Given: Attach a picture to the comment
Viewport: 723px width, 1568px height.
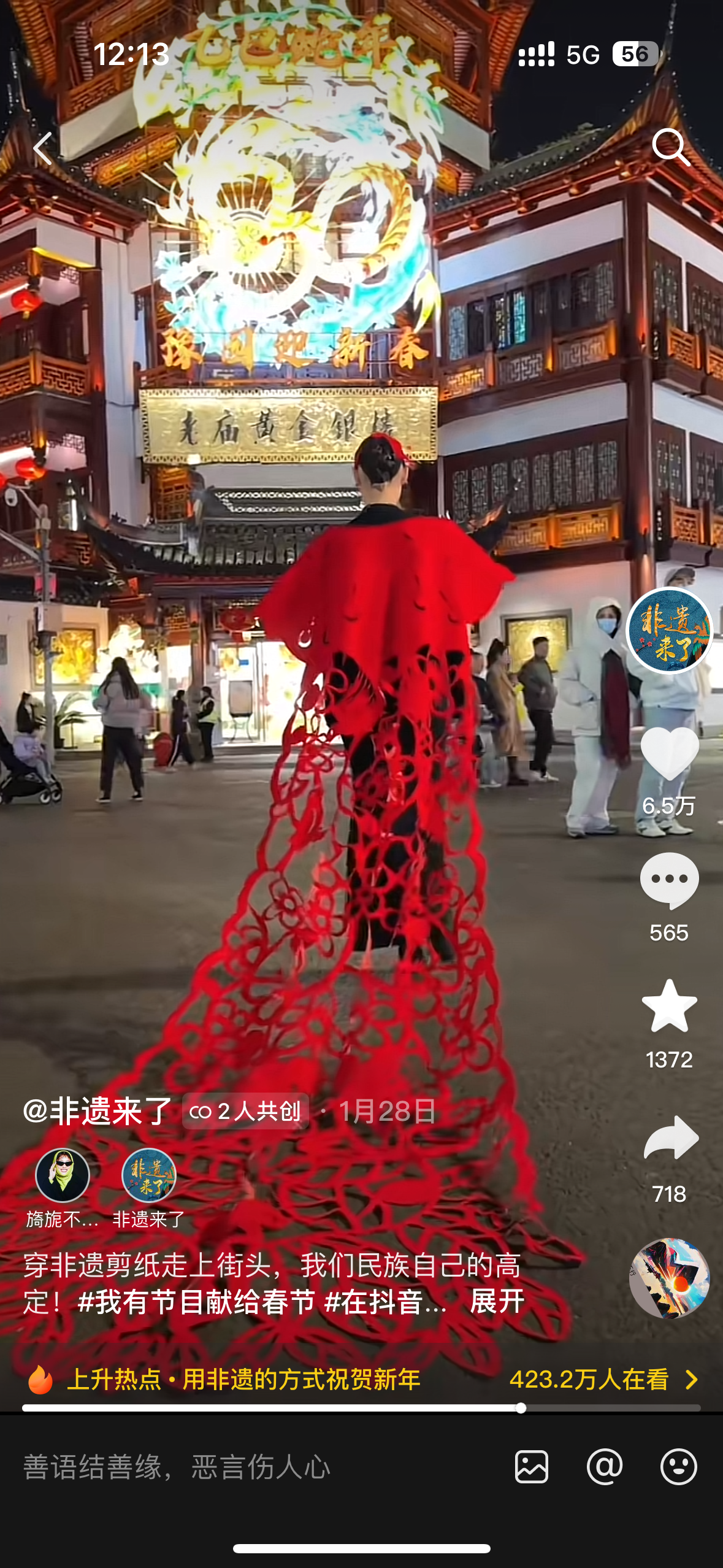Looking at the screenshot, I should click(x=532, y=1467).
